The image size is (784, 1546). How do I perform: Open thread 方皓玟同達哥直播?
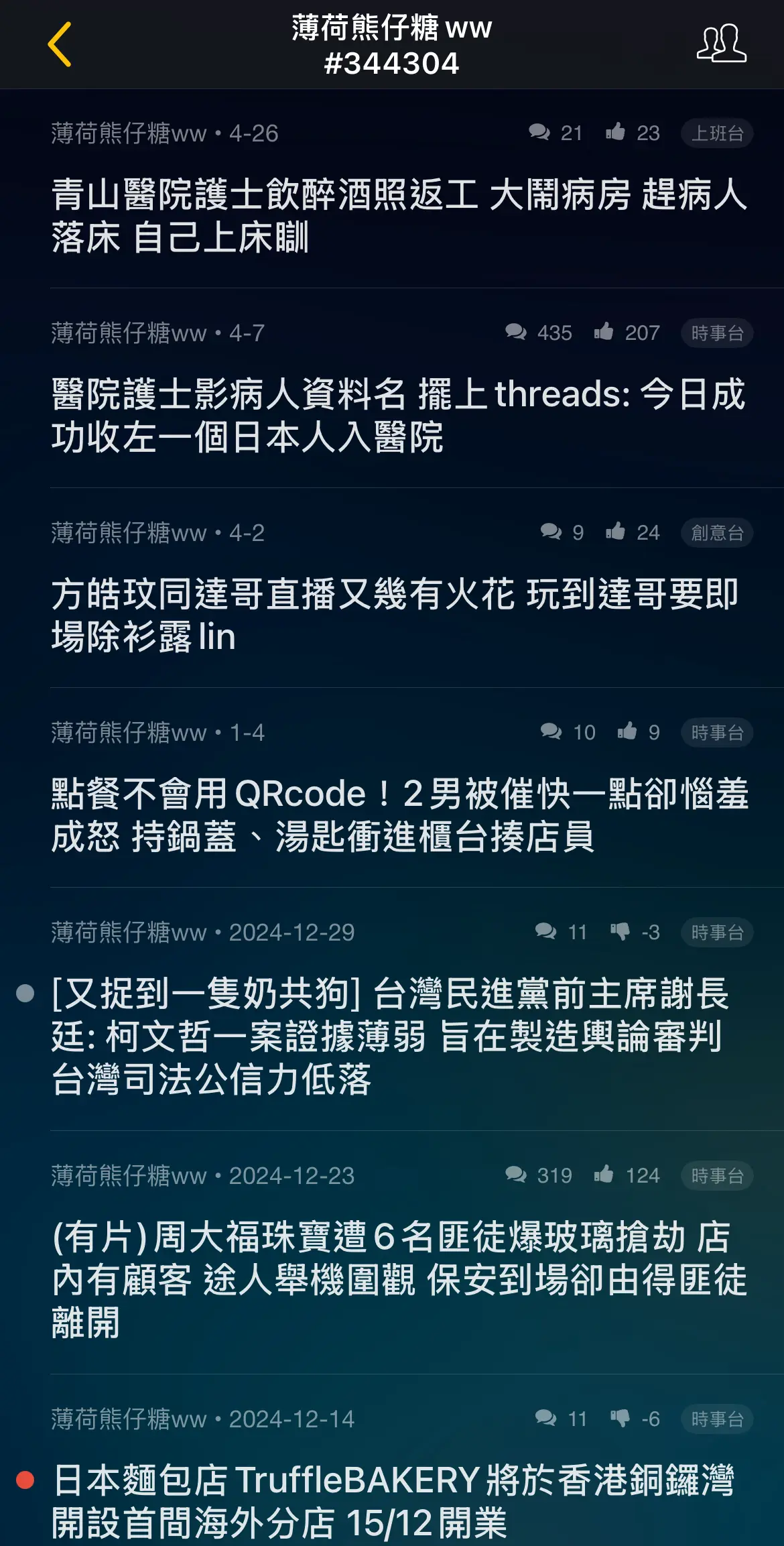point(395,615)
